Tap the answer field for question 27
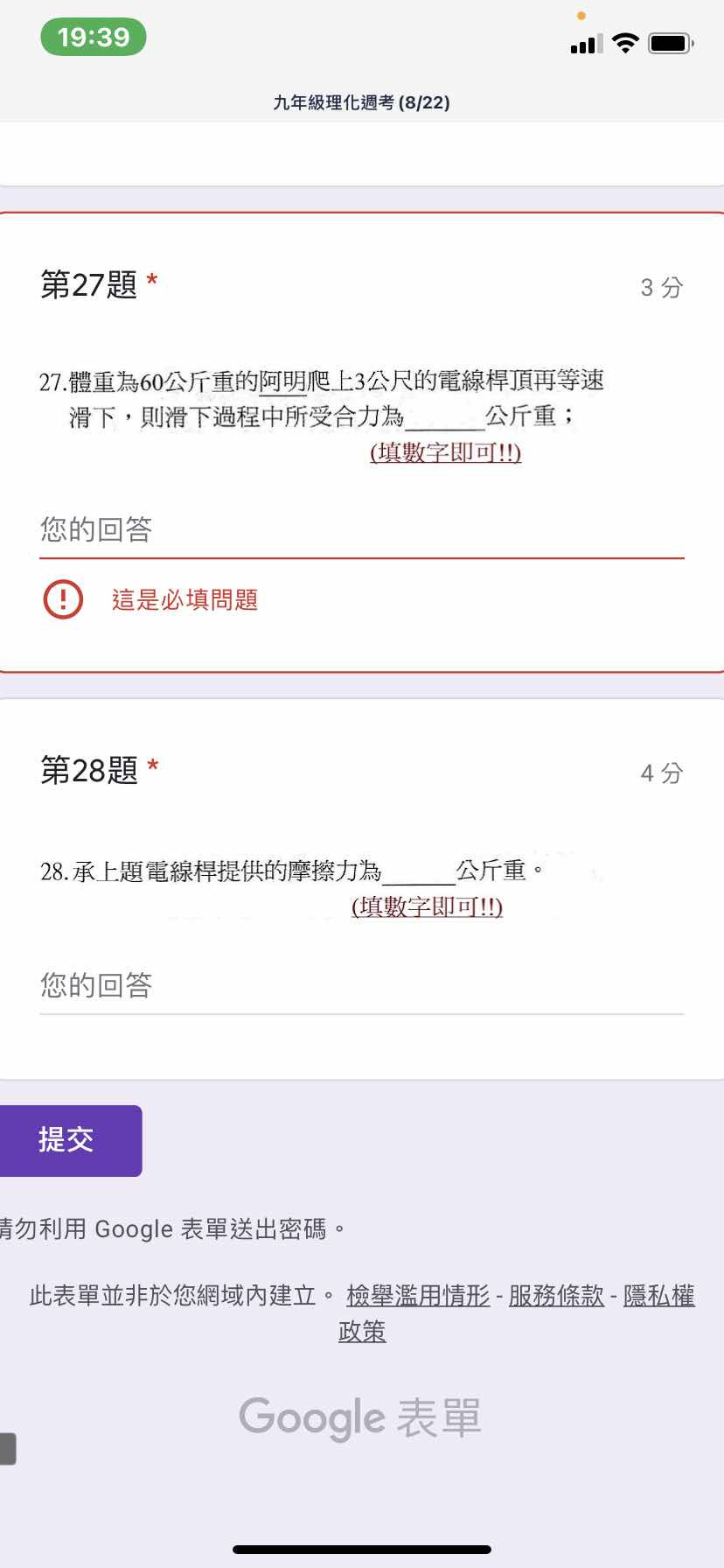The width and height of the screenshot is (724, 1568). click(x=361, y=530)
